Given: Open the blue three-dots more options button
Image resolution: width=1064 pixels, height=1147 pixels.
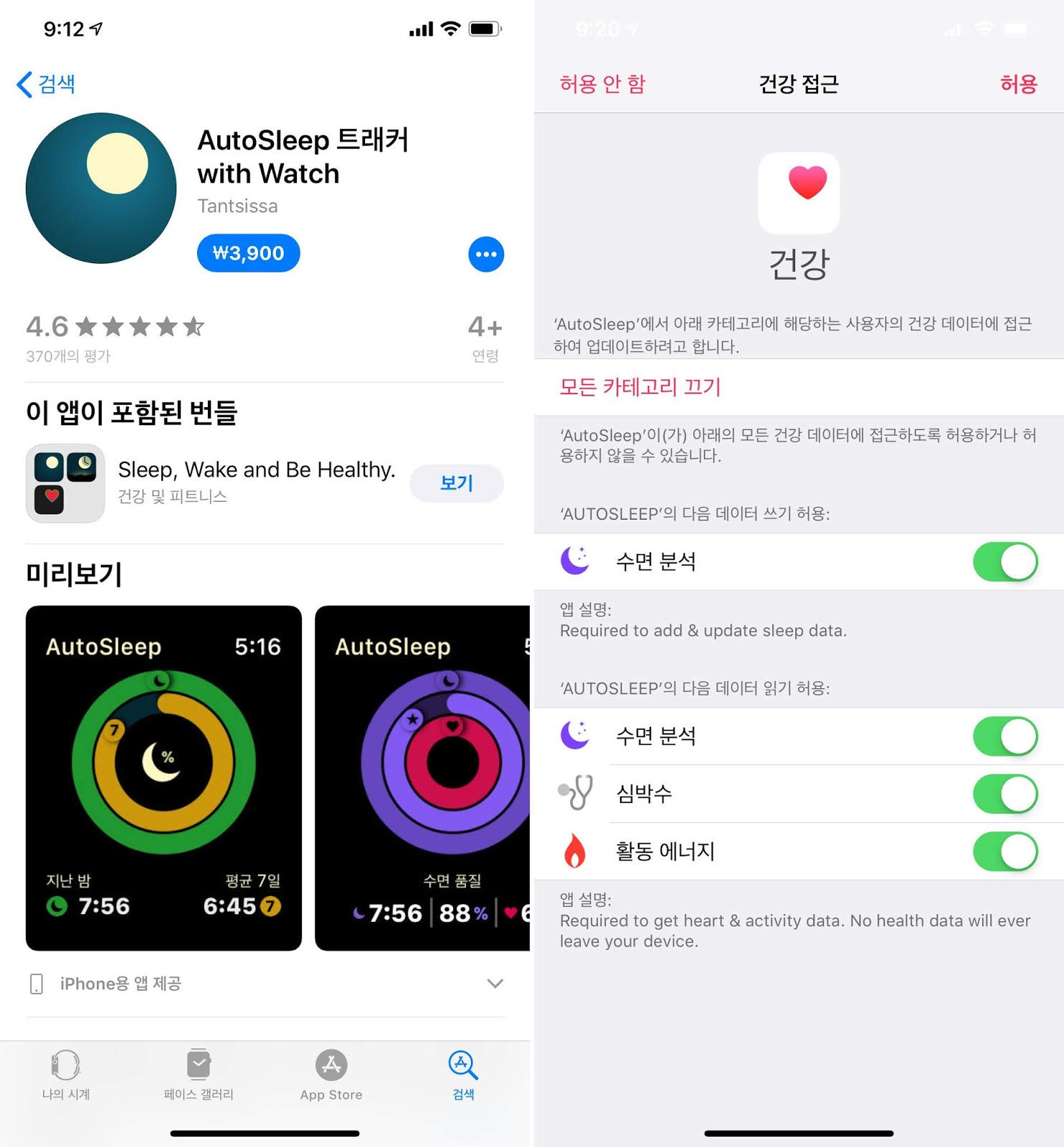Looking at the screenshot, I should pos(486,254).
